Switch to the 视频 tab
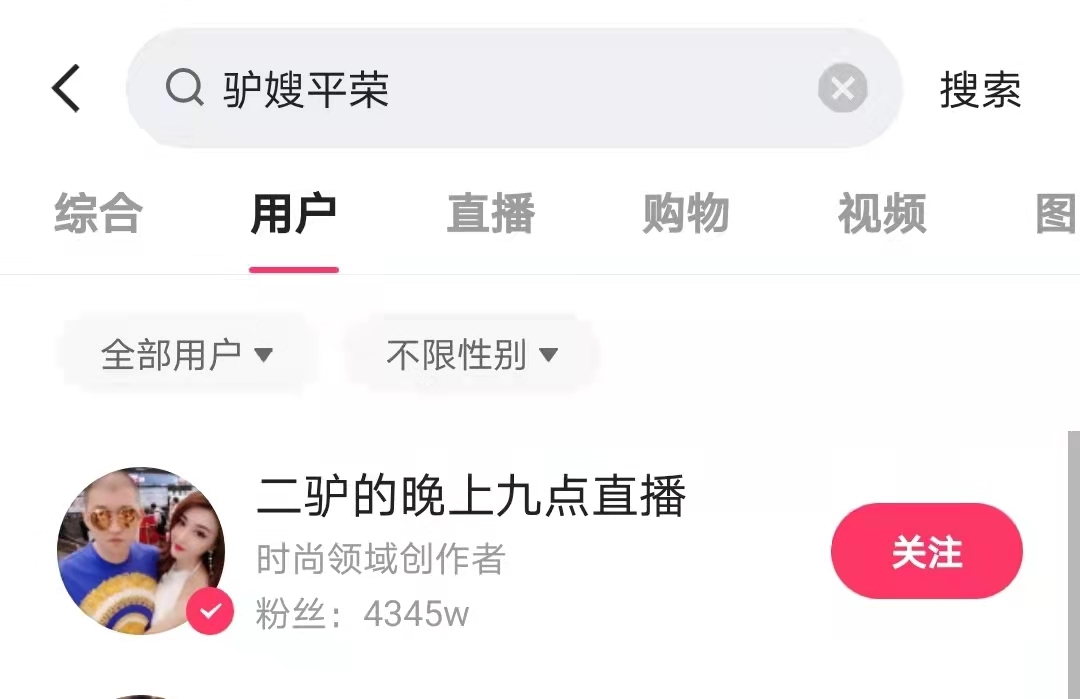Viewport: 1080px width, 699px height. (882, 214)
